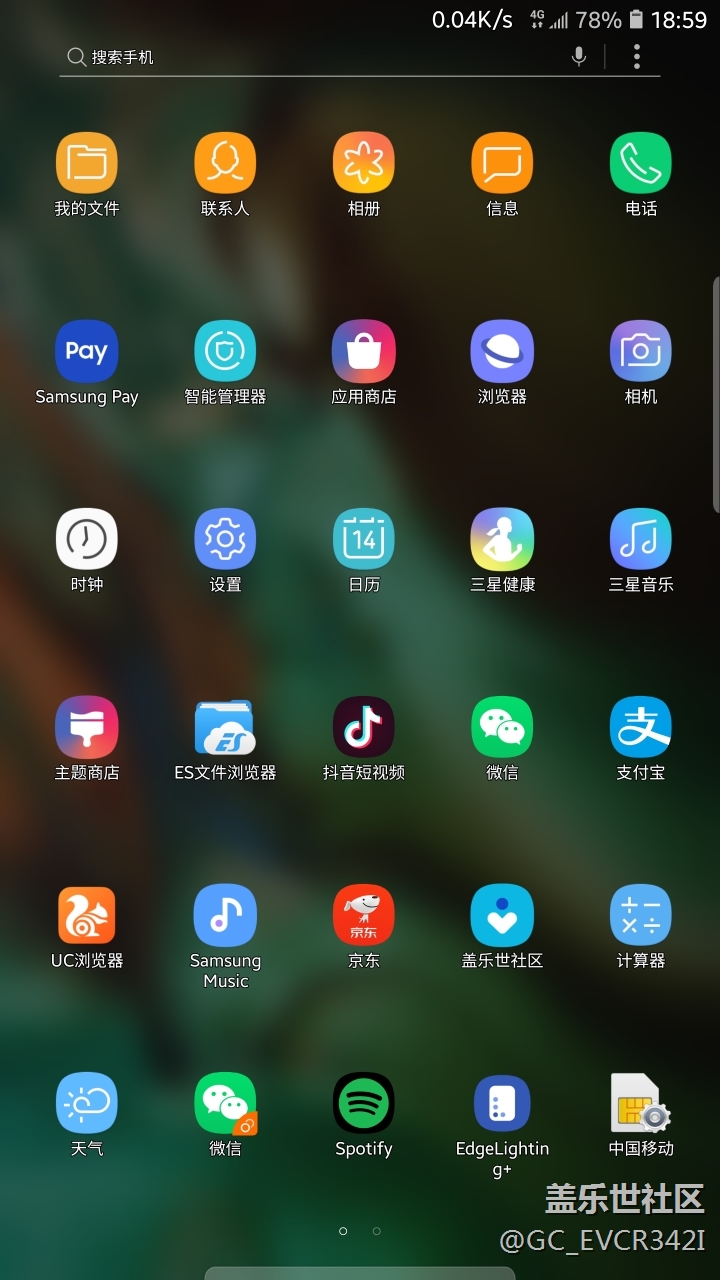Screen dimensions: 720x1280
Task: Launch the 相机 camera app
Action: 641,351
